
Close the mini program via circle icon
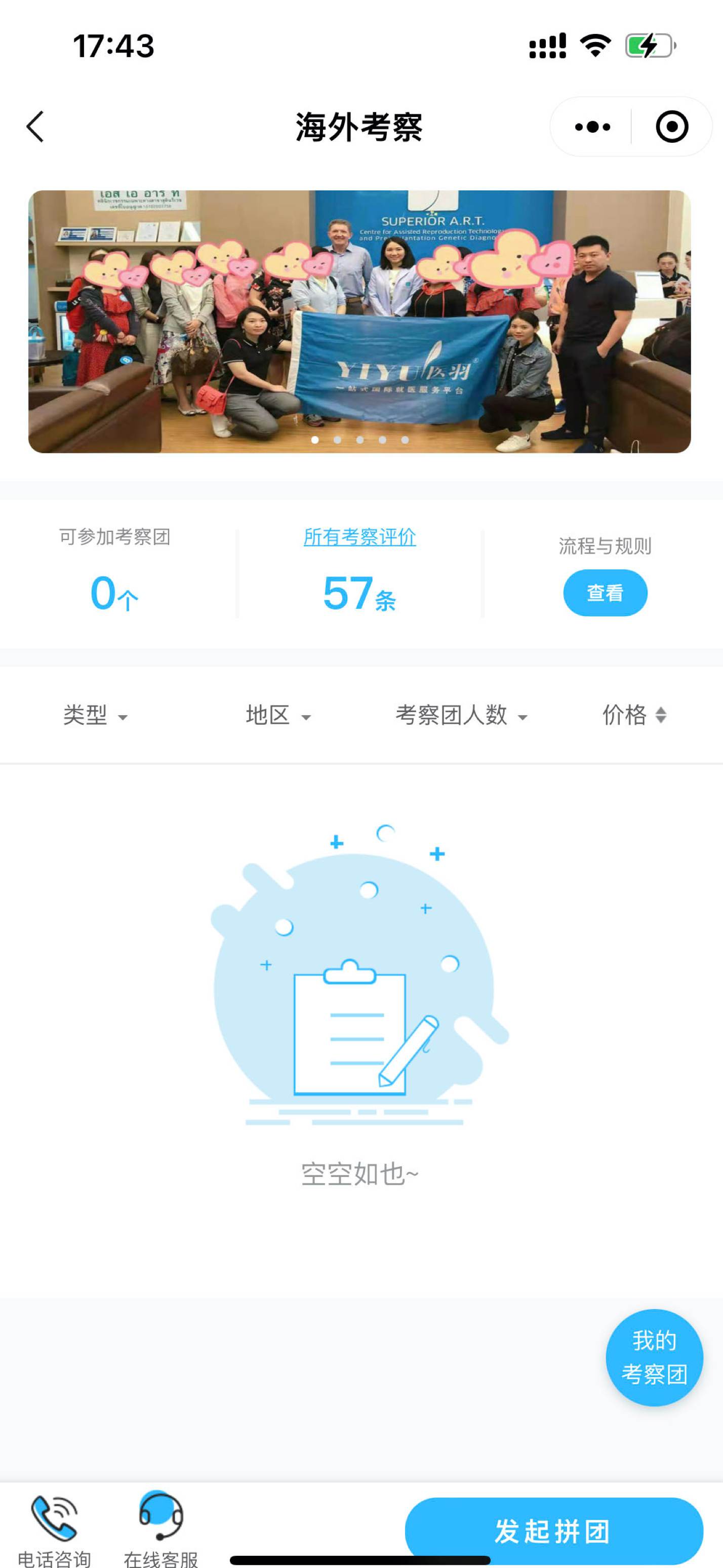tap(671, 127)
